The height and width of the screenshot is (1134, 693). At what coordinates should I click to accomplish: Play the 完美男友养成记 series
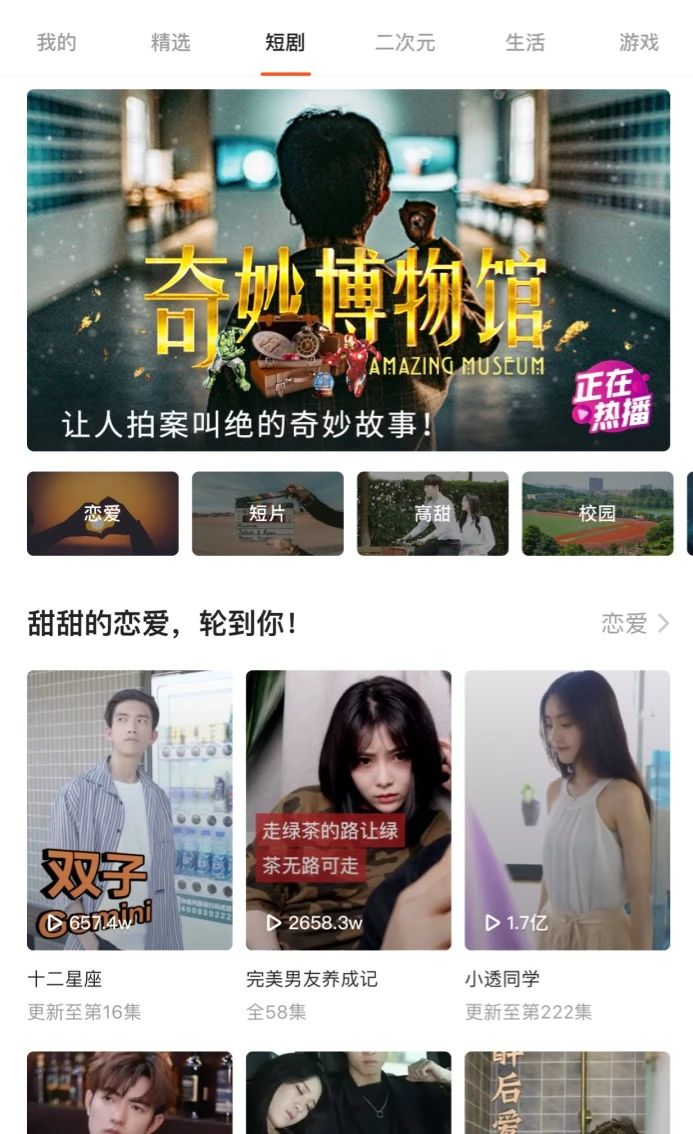point(348,810)
